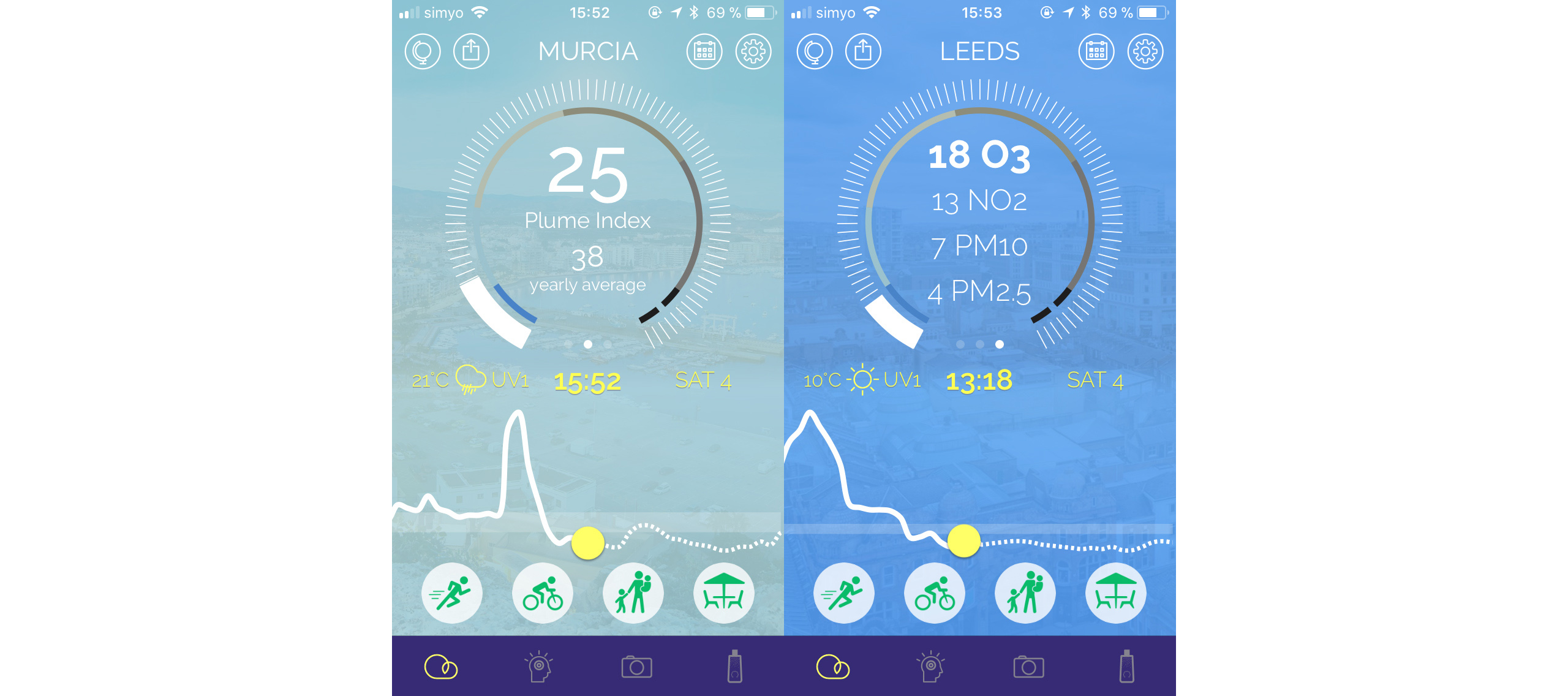Share the Murcia air report
This screenshot has width=1568, height=696.
click(x=471, y=51)
